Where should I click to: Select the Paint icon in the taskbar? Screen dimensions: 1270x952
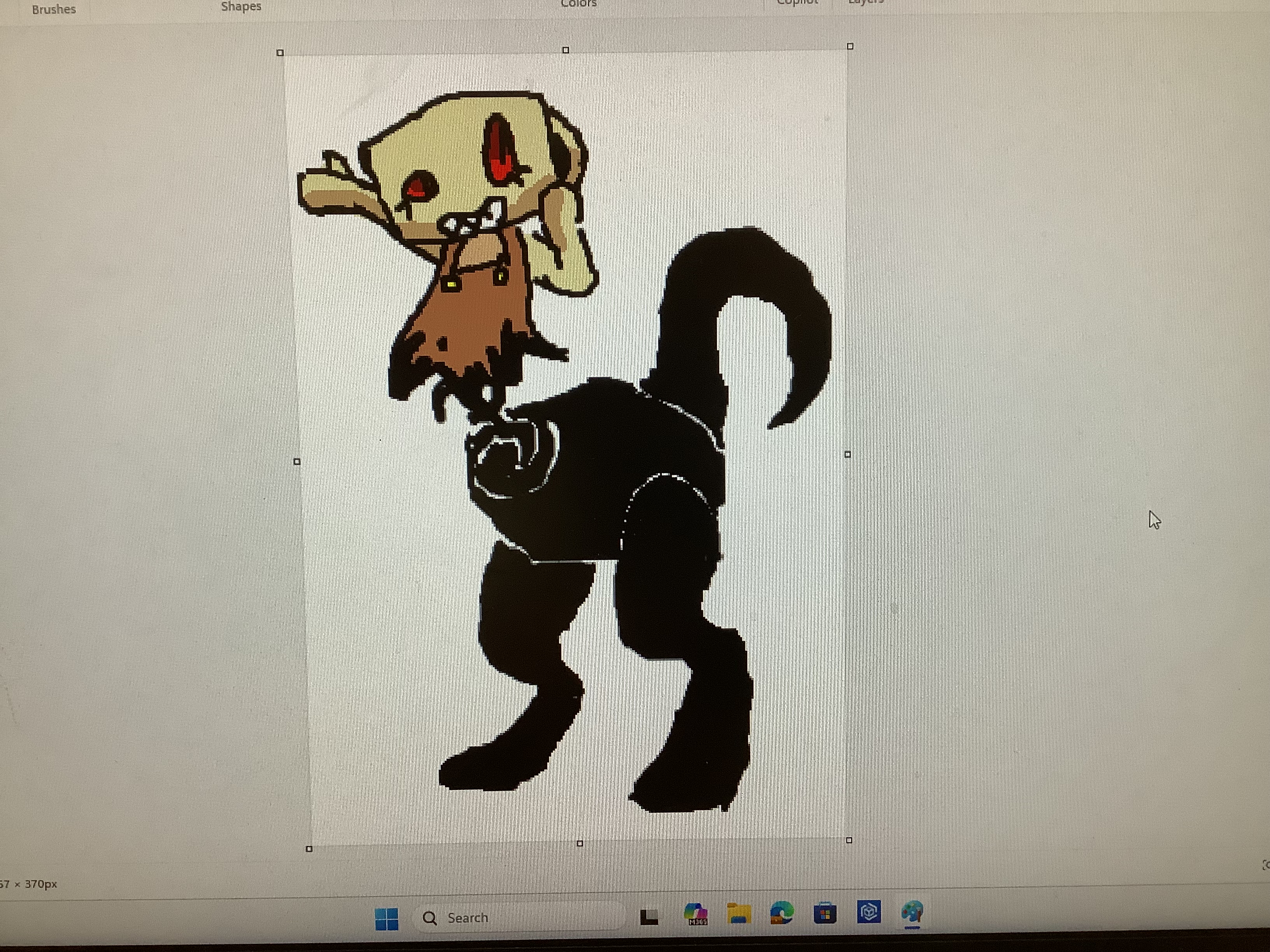click(x=912, y=911)
